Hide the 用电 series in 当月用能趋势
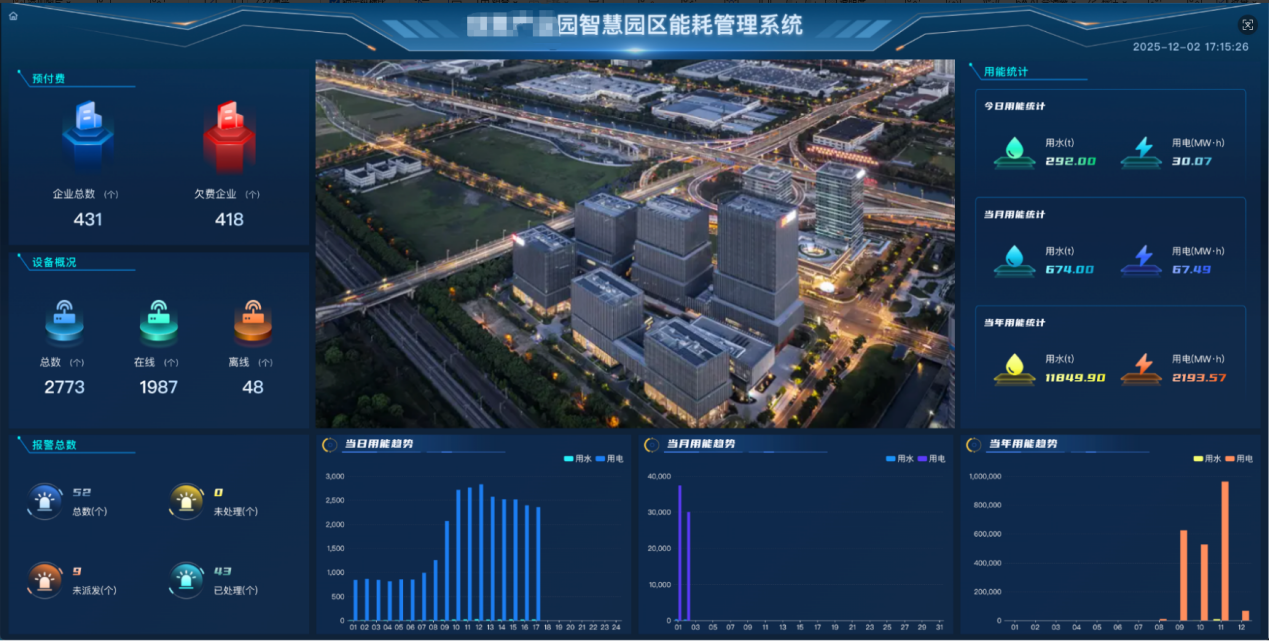The width and height of the screenshot is (1269, 641). coord(931,459)
